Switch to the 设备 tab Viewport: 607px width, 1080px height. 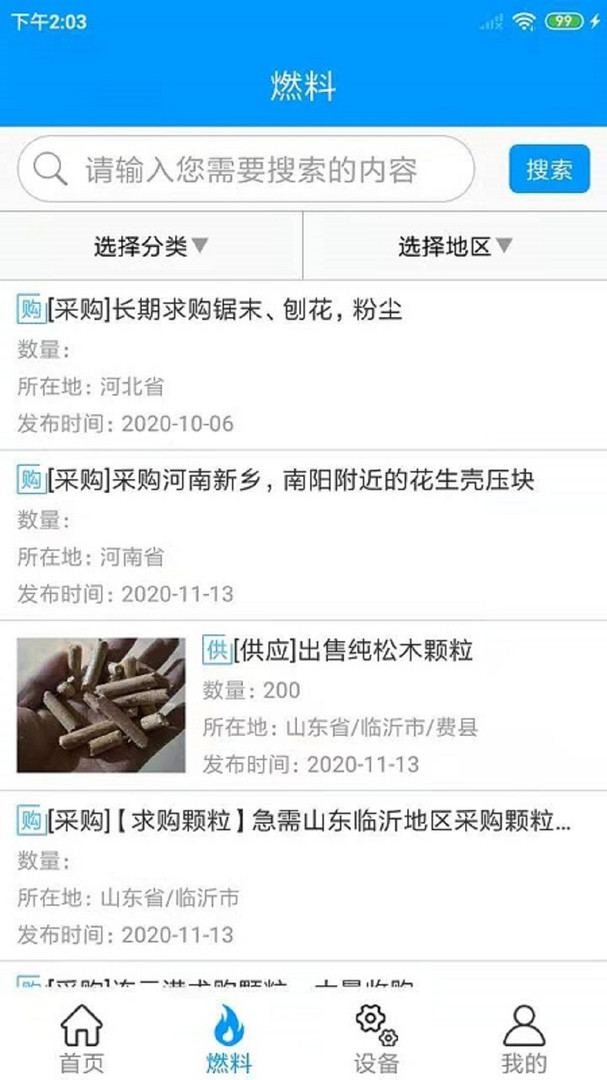point(377,1040)
